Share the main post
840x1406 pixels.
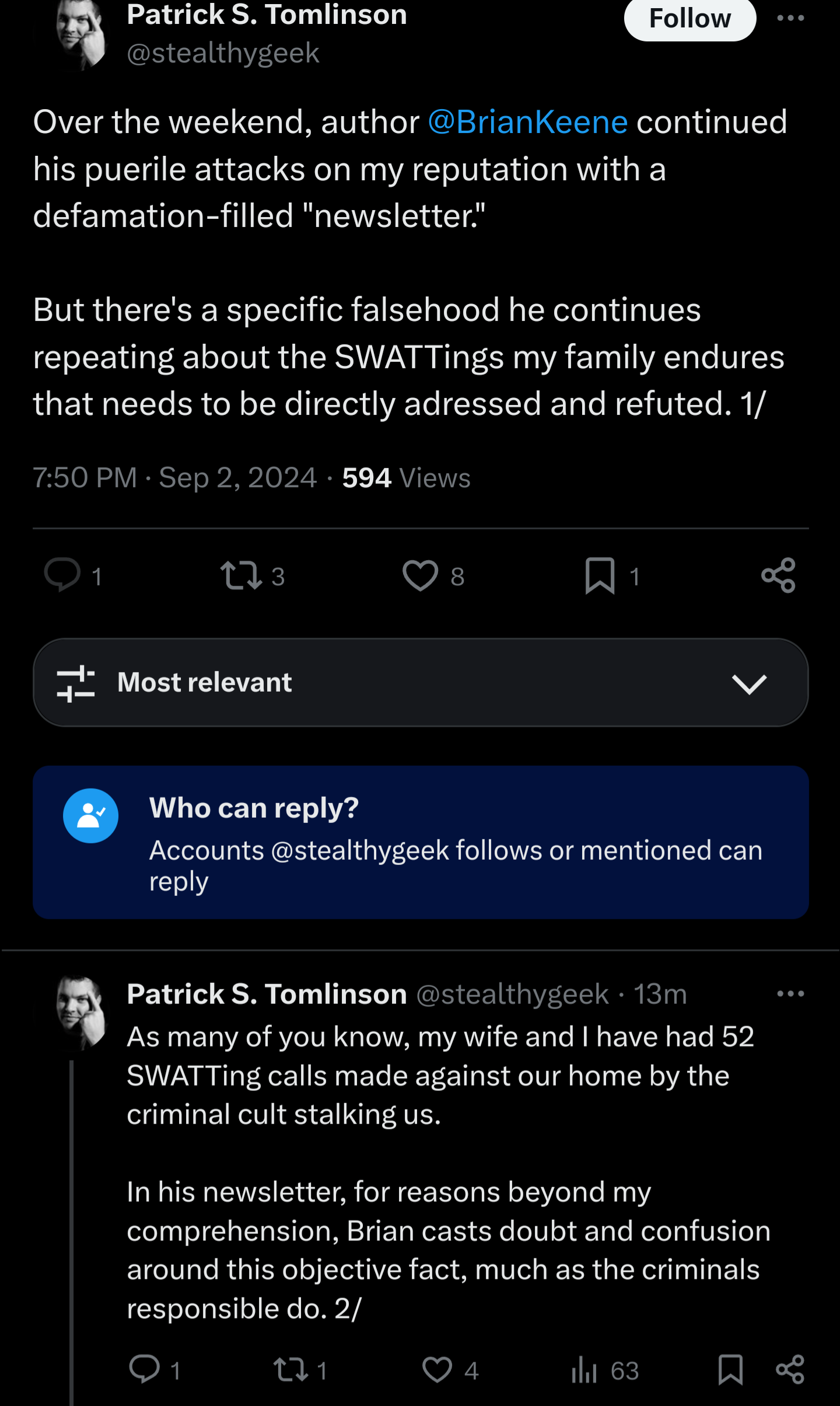point(778,575)
